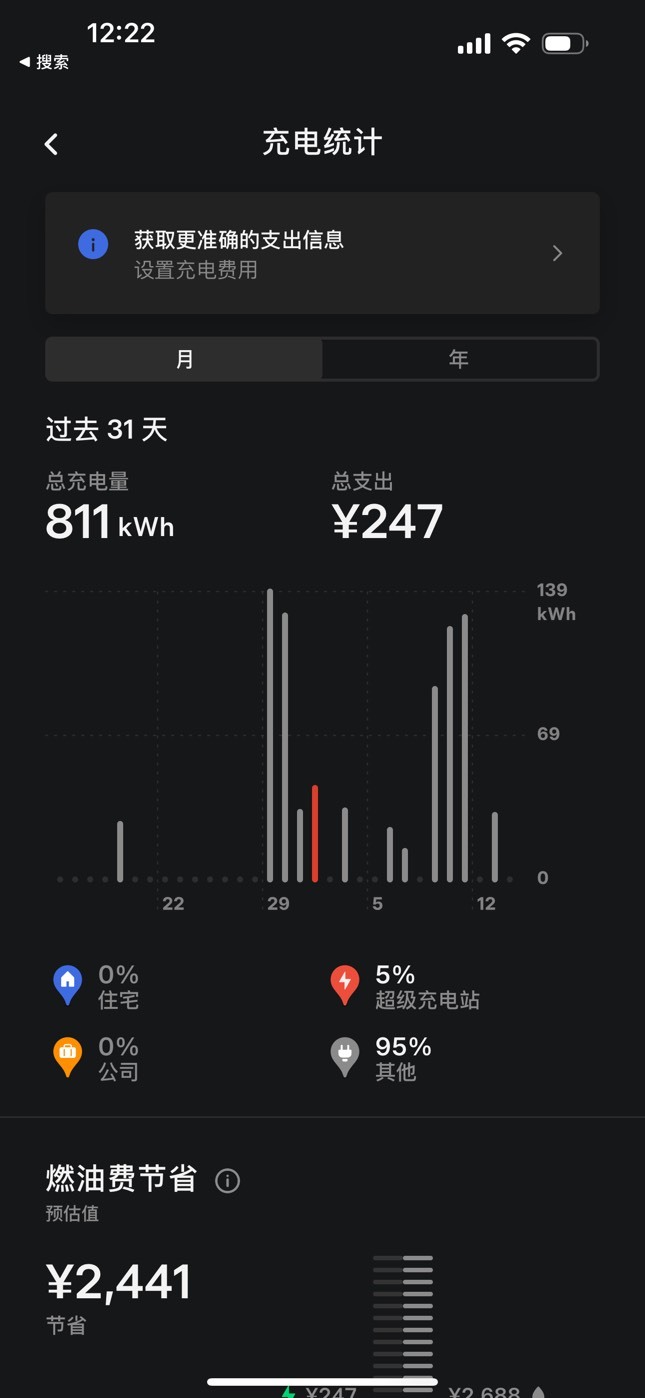Go back from the 充电统计 page
Image resolution: width=645 pixels, height=1398 pixels.
tap(52, 144)
